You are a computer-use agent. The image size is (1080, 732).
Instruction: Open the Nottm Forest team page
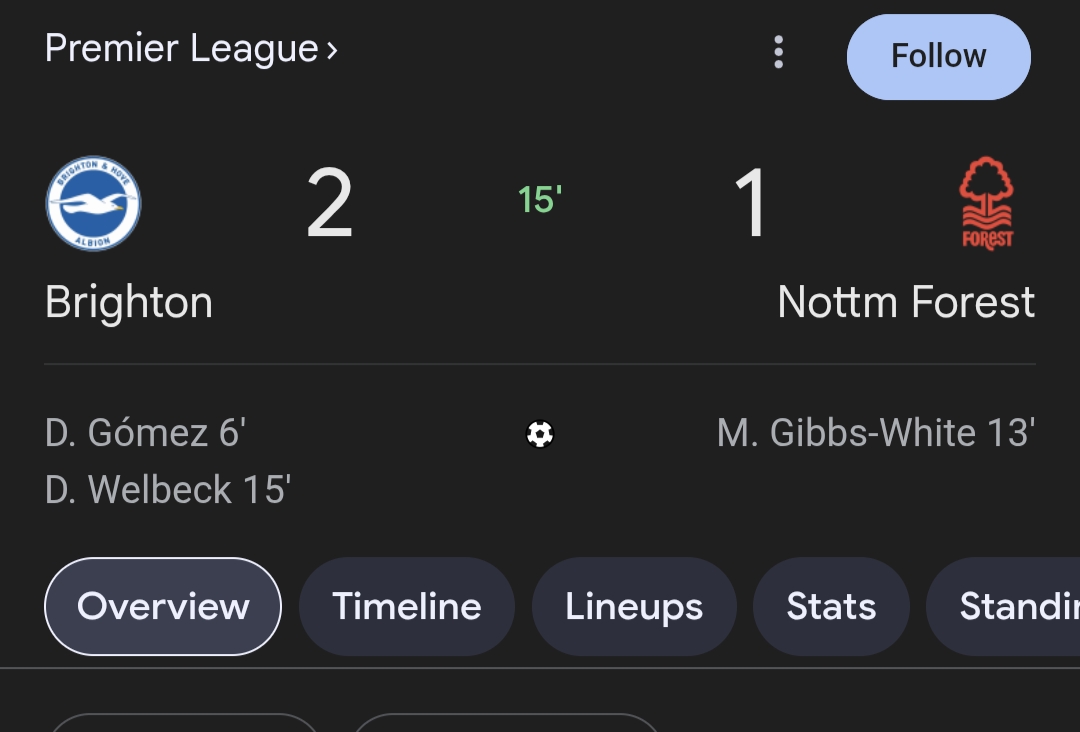click(x=985, y=205)
